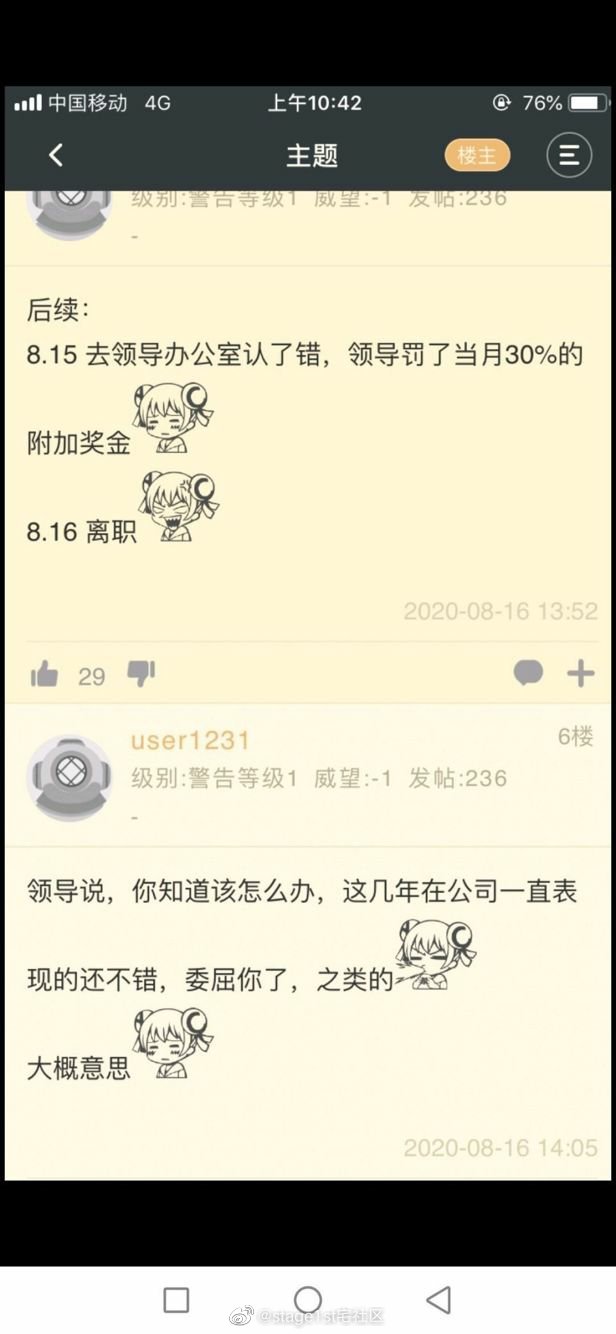Reply with the speech bubble icon
This screenshot has height=1334, width=616.
coord(528,674)
